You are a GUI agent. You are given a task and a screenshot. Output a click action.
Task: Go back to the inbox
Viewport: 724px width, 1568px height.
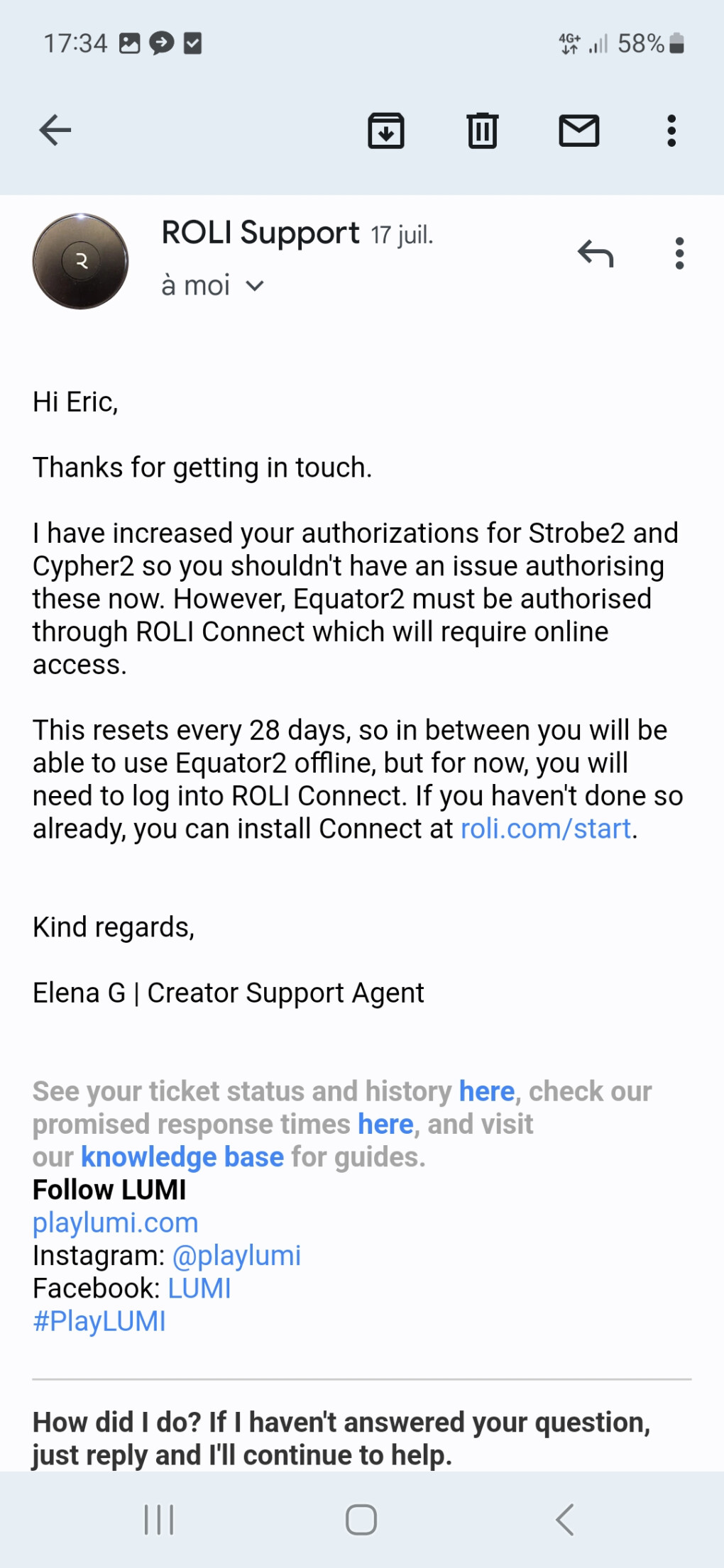[55, 131]
